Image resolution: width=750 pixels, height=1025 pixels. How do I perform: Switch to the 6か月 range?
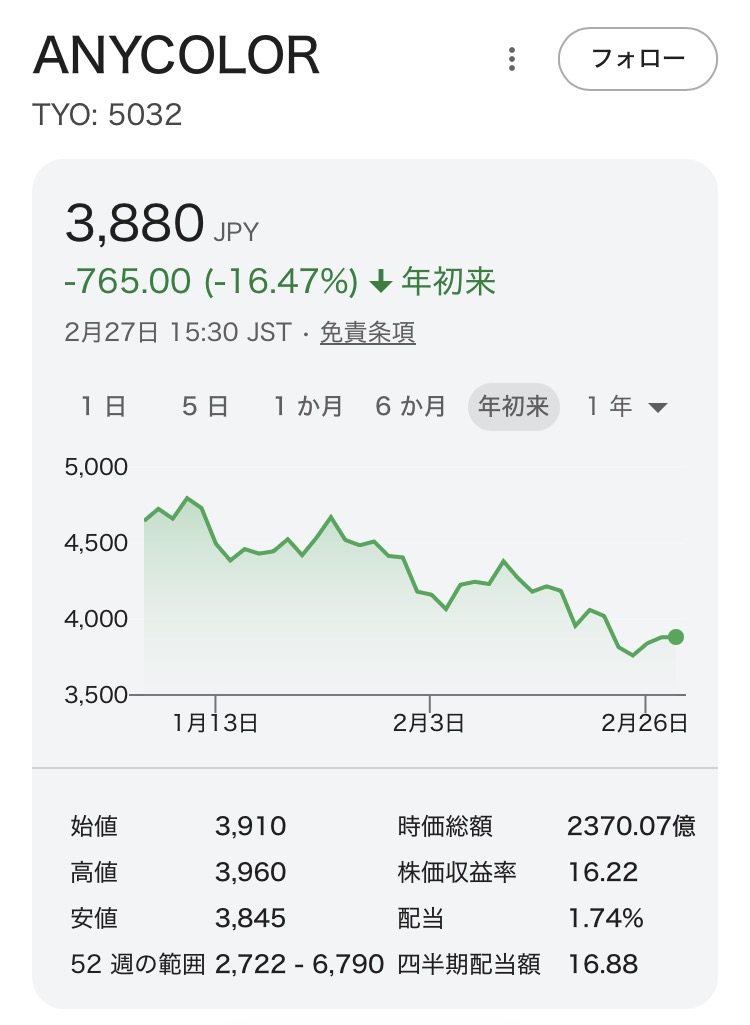[410, 407]
